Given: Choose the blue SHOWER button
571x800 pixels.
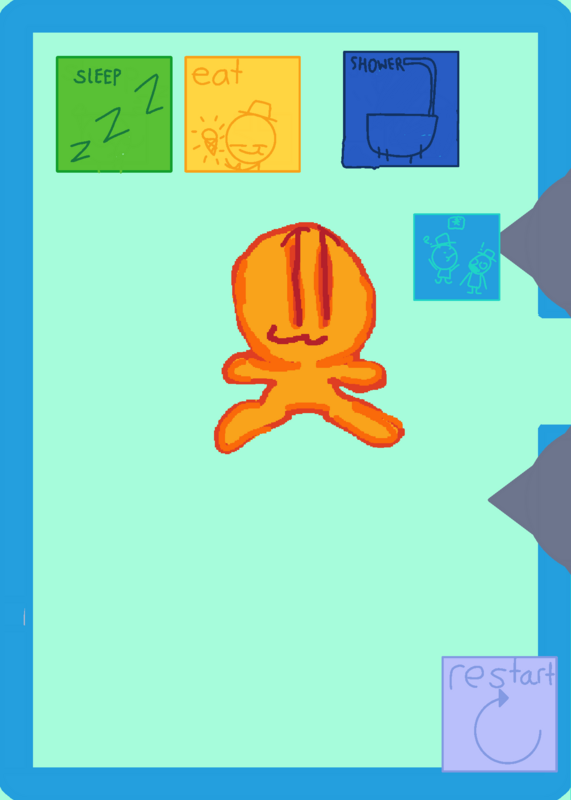Looking at the screenshot, I should pos(401,109).
